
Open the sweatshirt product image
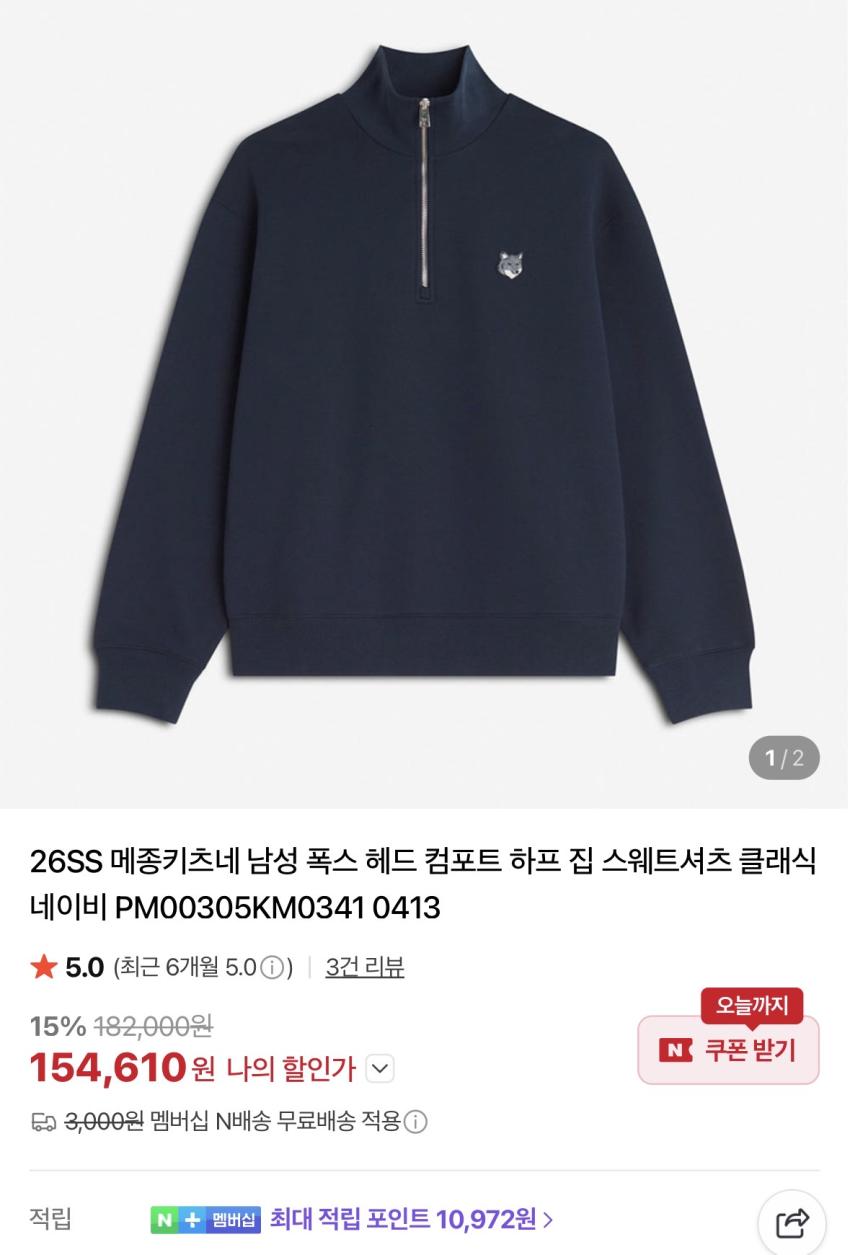[424, 400]
